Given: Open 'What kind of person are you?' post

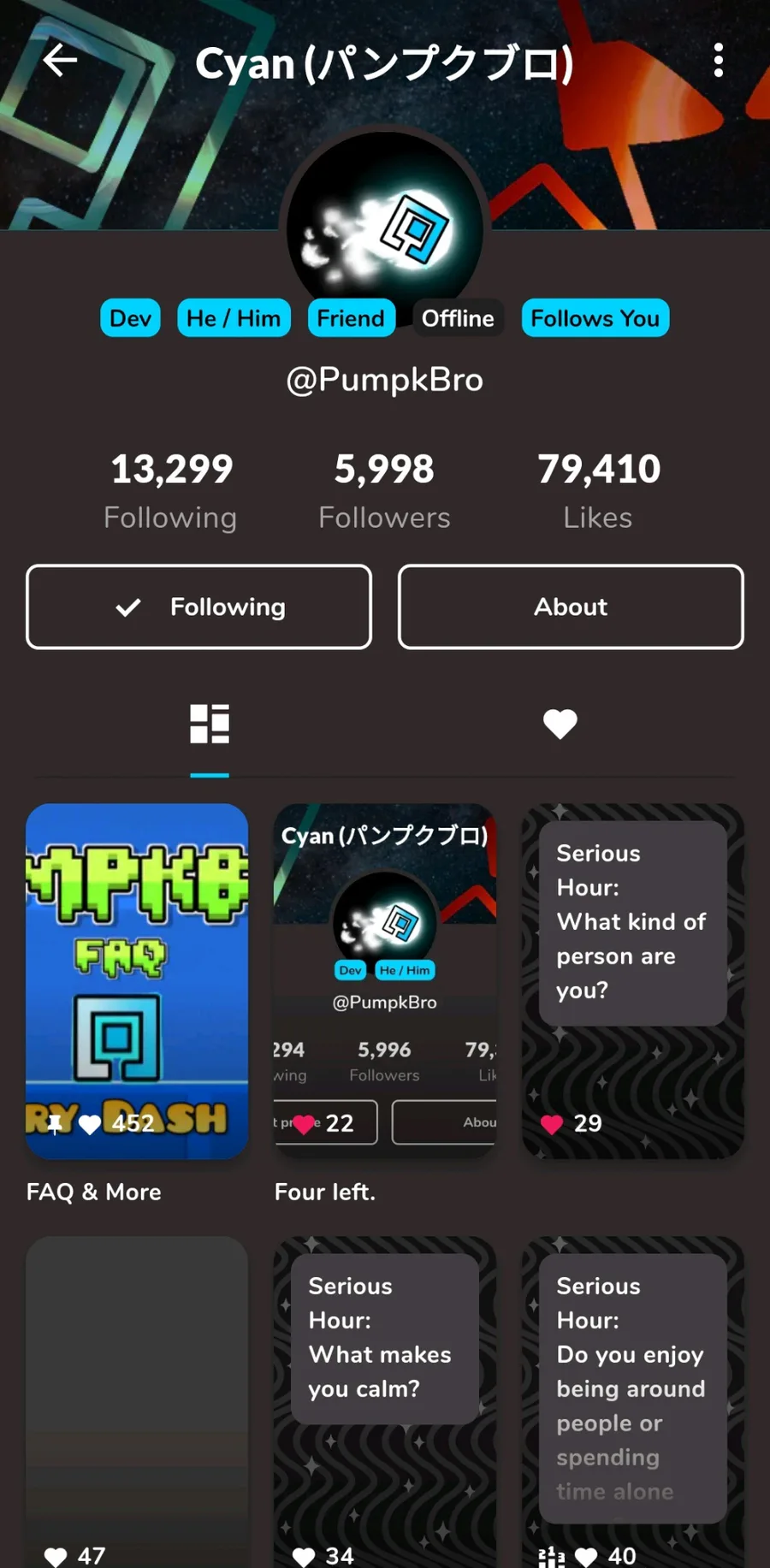Looking at the screenshot, I should [633, 981].
